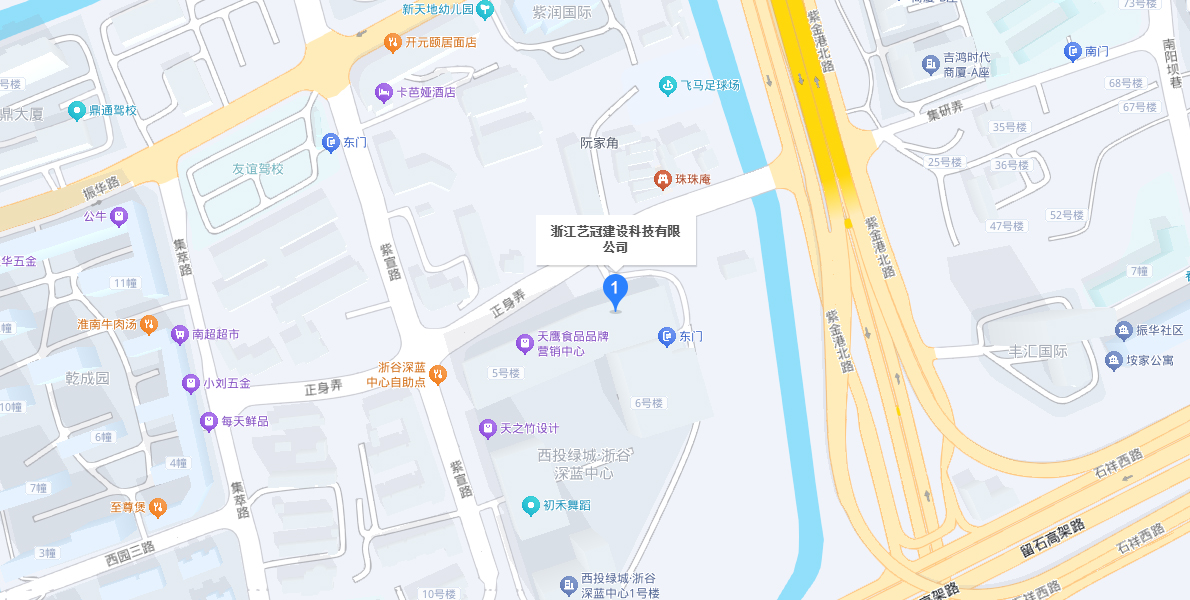The image size is (1190, 600).
Task: Open the 吉鸿时代商厦-A座 marker
Action: (930, 65)
